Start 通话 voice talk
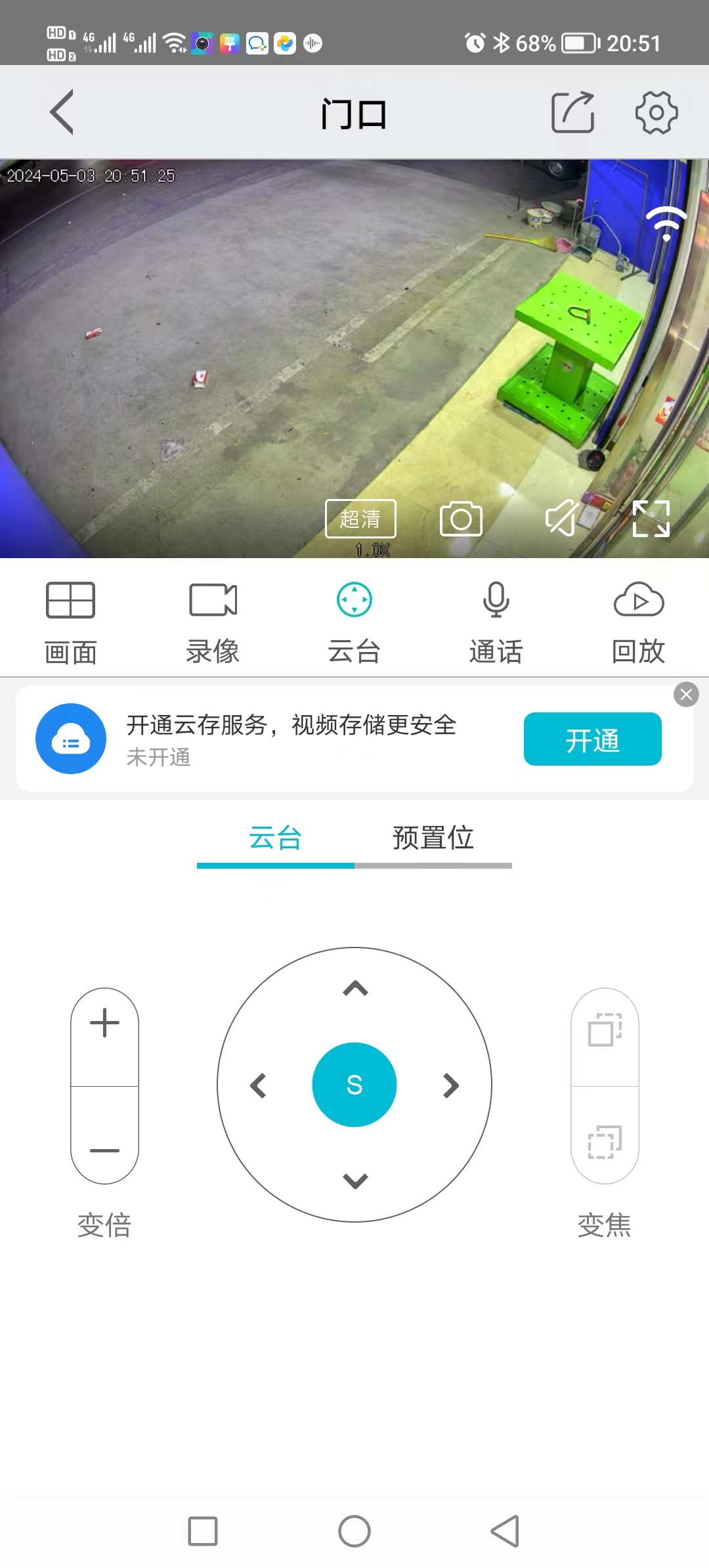This screenshot has height=1568, width=709. coord(496,621)
